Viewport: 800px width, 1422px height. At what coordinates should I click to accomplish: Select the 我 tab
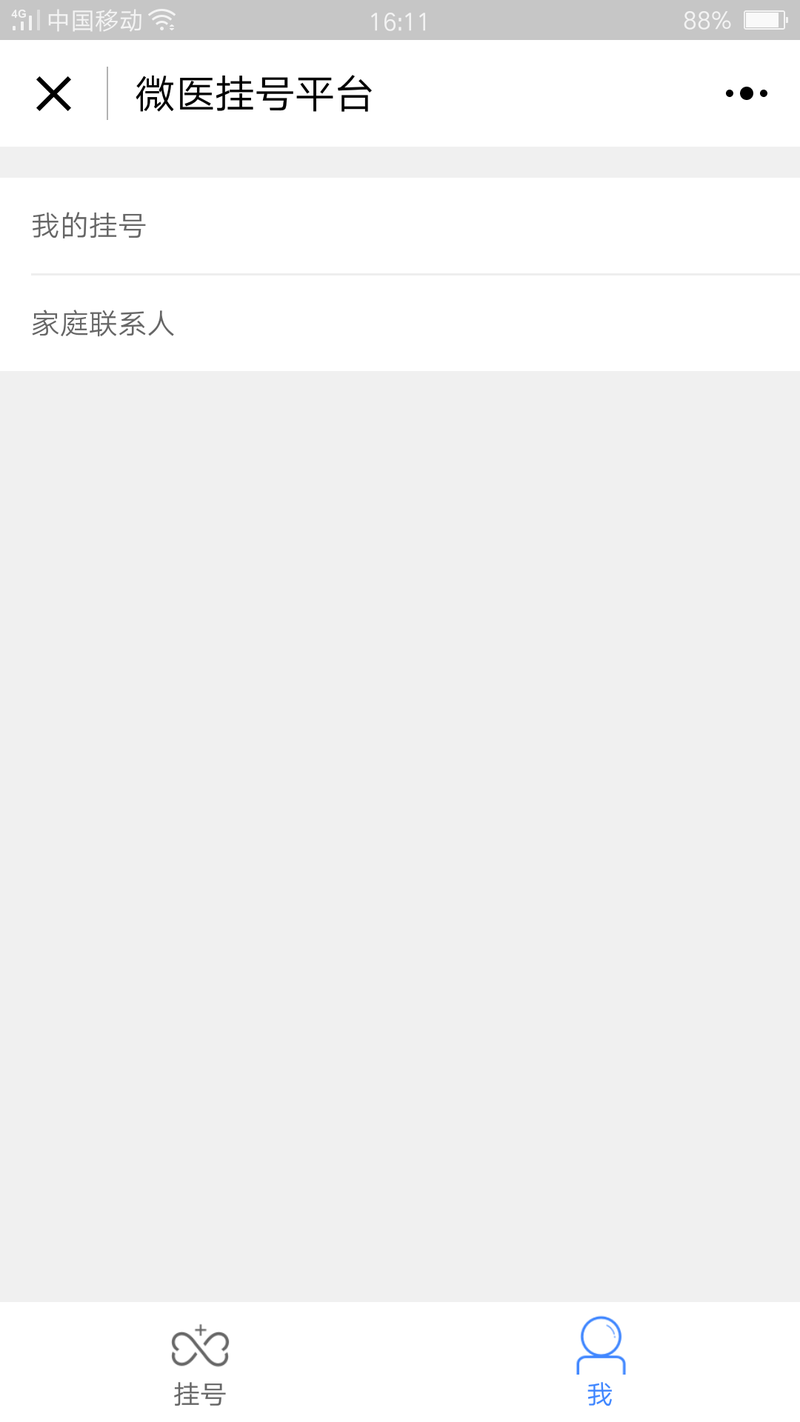(600, 1363)
